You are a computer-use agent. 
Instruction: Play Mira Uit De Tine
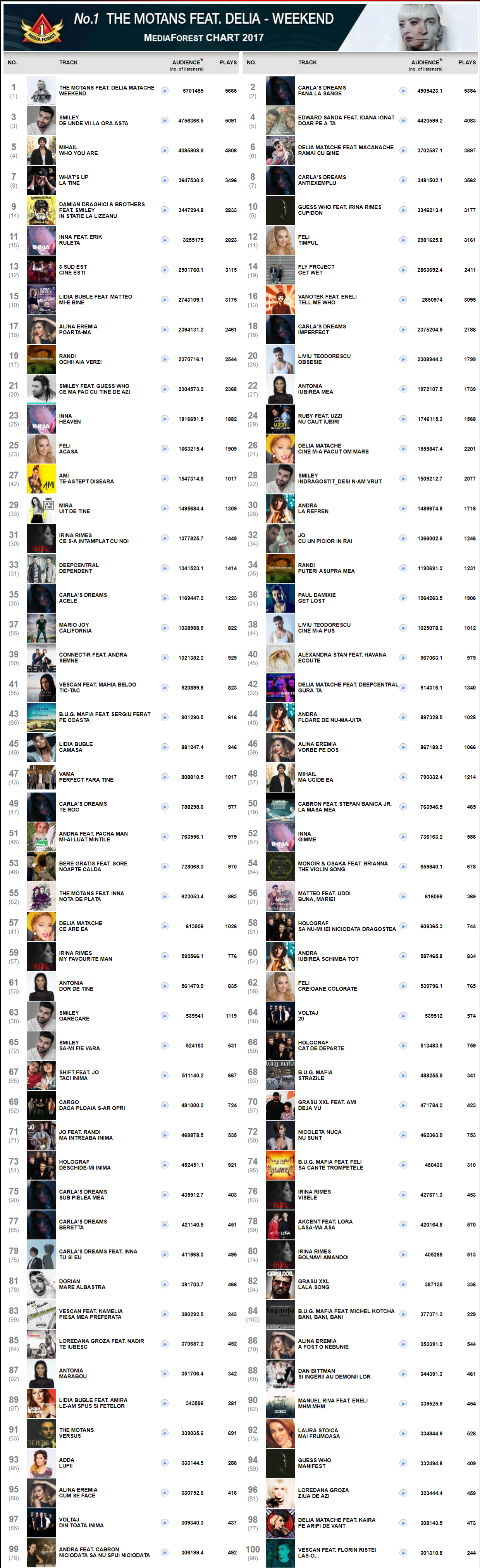(x=164, y=508)
